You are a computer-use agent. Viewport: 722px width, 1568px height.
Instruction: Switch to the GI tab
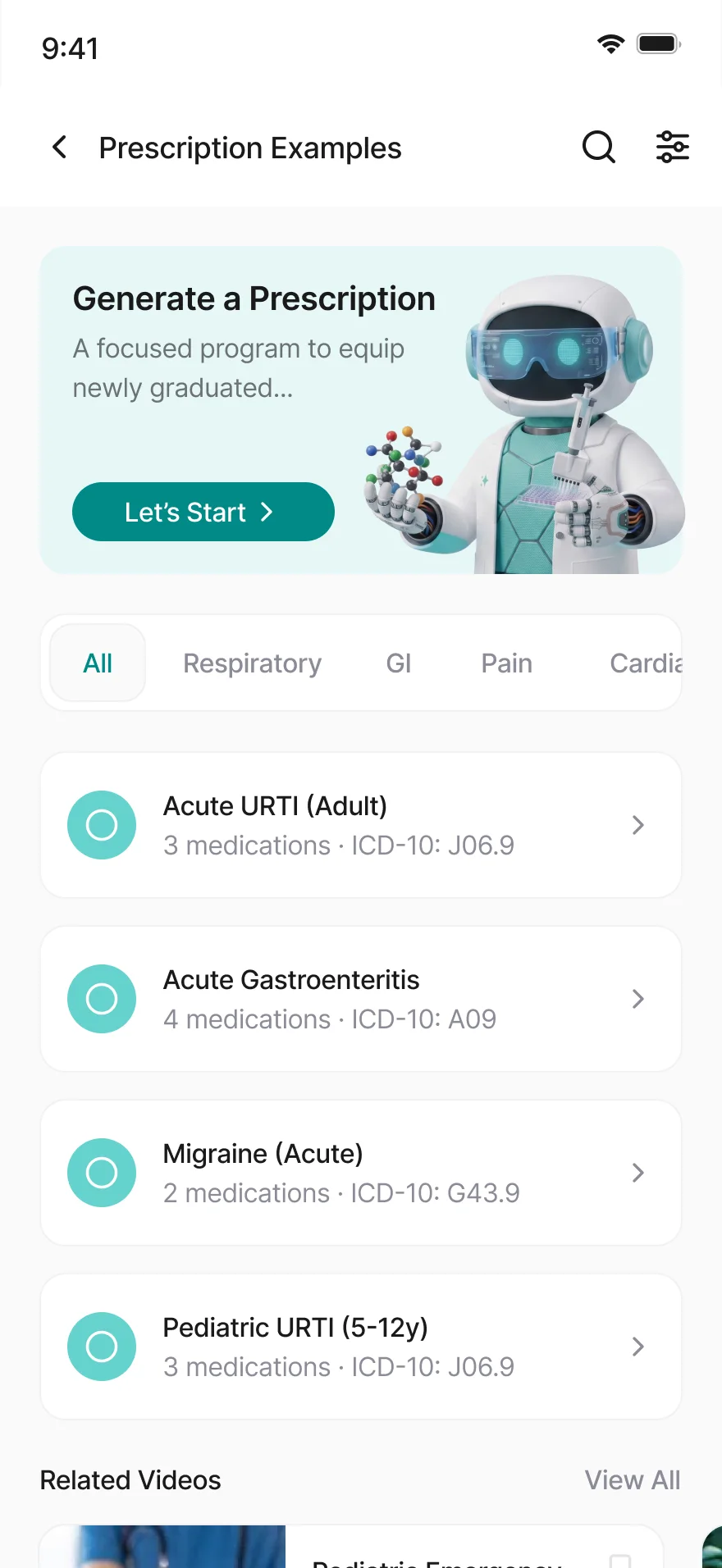point(399,663)
